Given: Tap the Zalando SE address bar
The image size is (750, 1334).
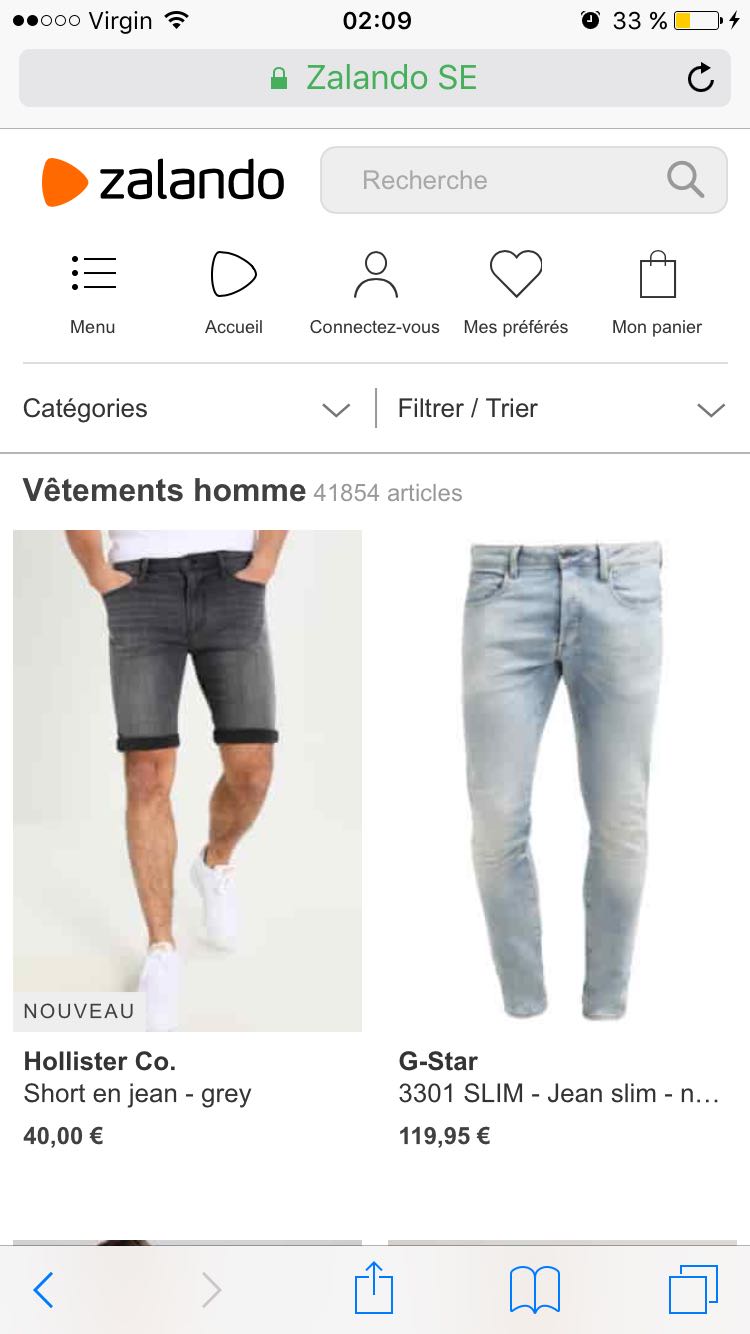Looking at the screenshot, I should click(375, 78).
